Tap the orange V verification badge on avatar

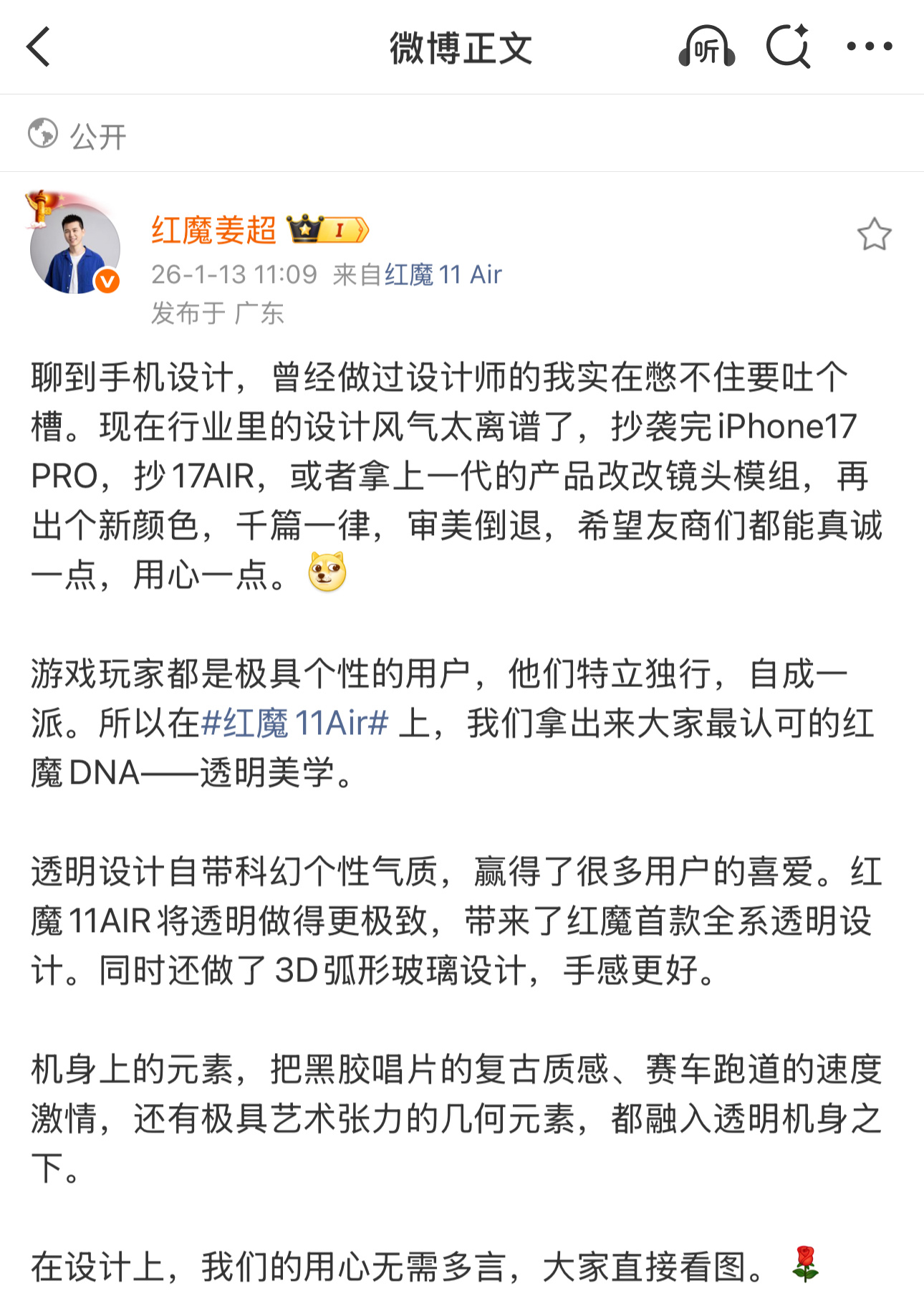click(x=106, y=282)
